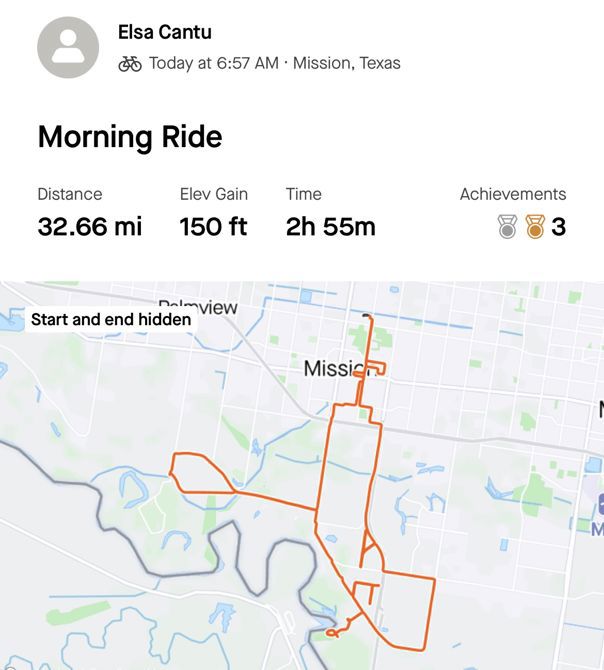Image resolution: width=604 pixels, height=670 pixels.
Task: View the 3 achievements earned
Action: (x=533, y=227)
